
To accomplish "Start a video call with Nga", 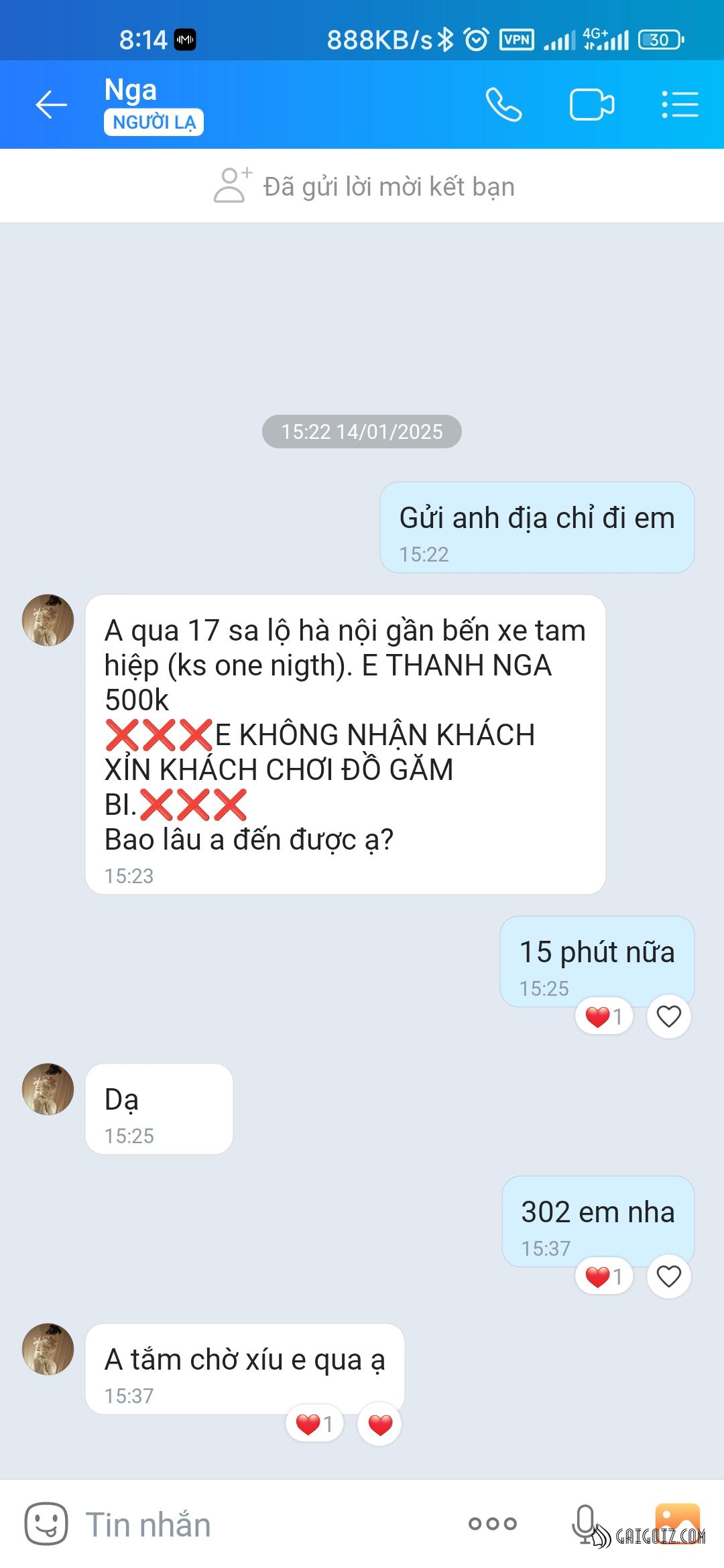I will (x=591, y=105).
